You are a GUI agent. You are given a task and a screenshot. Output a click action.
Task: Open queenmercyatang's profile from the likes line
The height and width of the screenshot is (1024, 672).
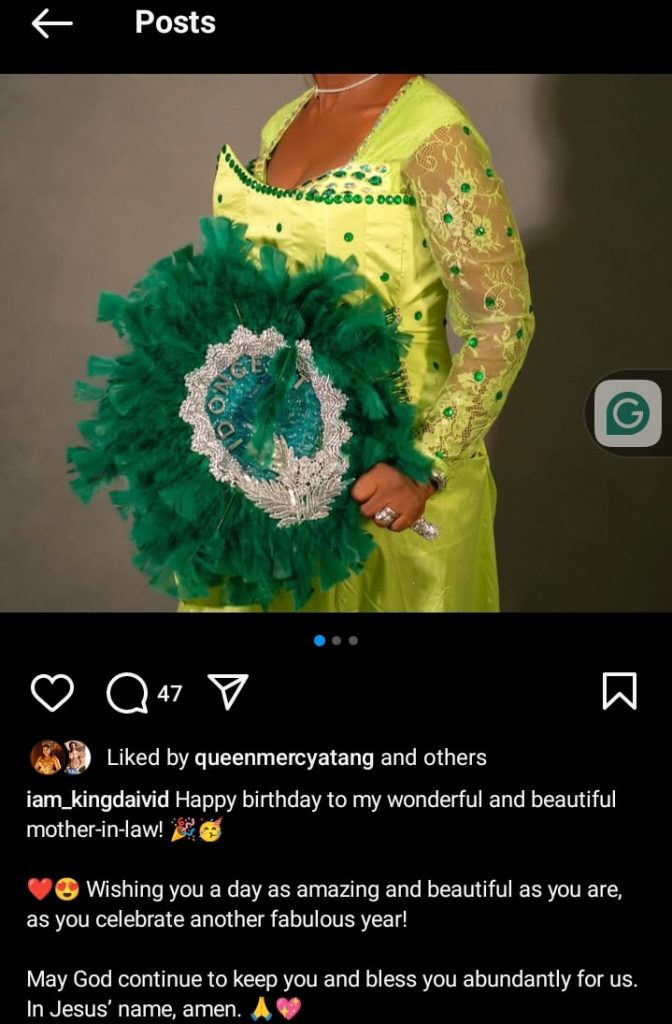click(x=284, y=758)
